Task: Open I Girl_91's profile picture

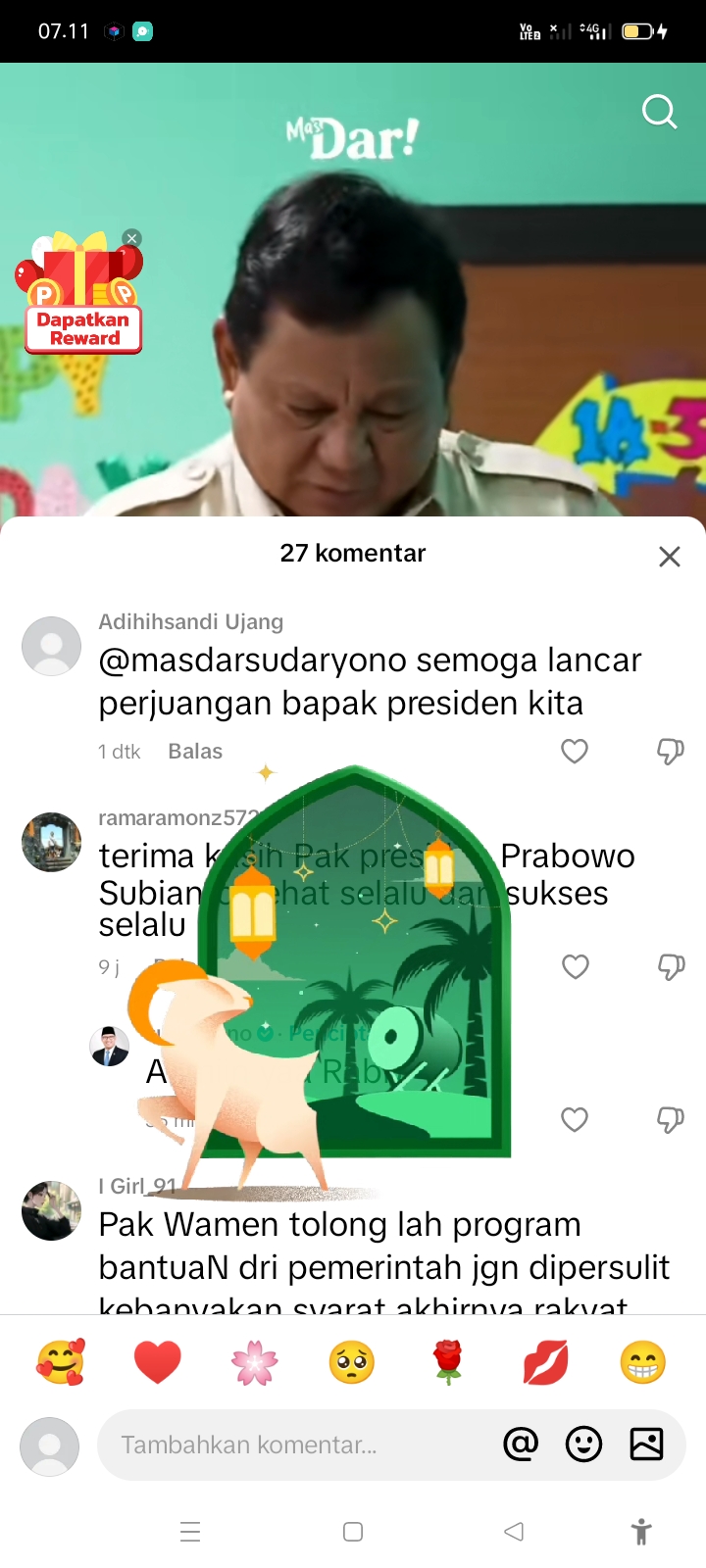Action: [x=51, y=1210]
